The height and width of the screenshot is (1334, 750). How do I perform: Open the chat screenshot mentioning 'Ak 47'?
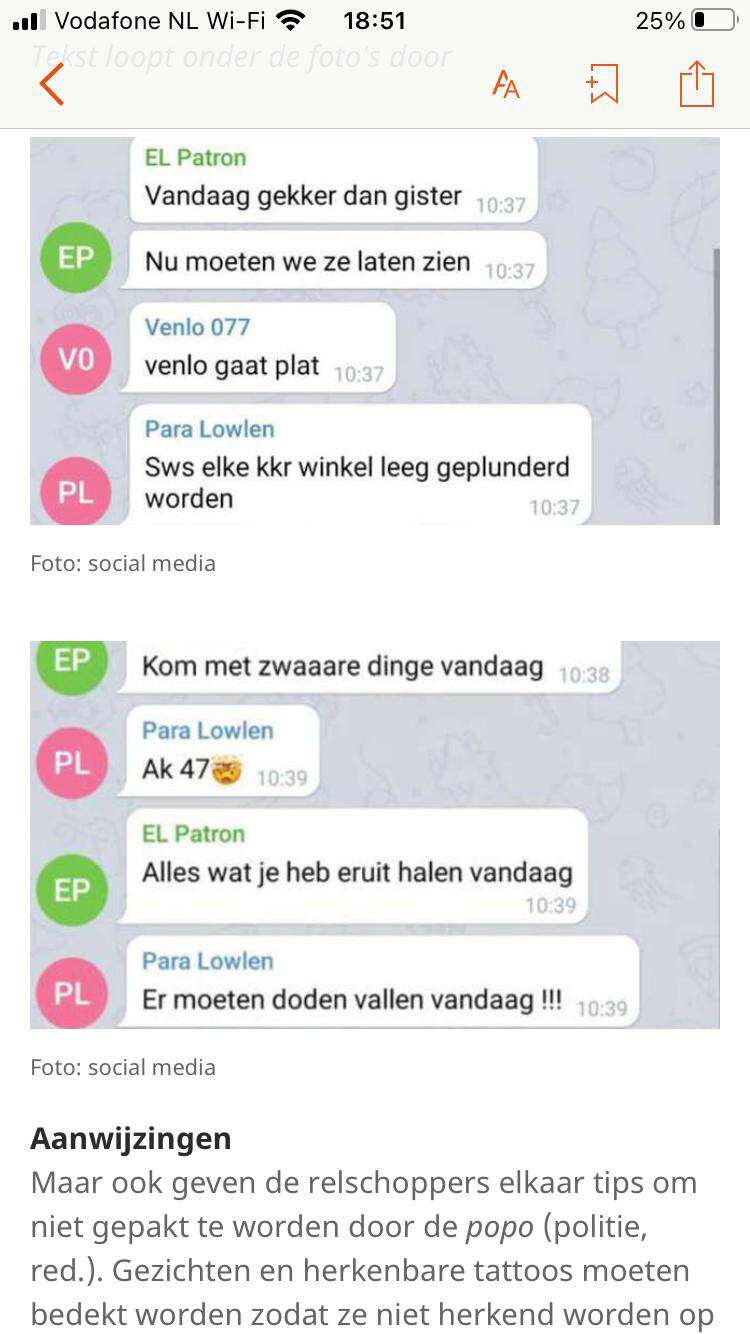375,835
